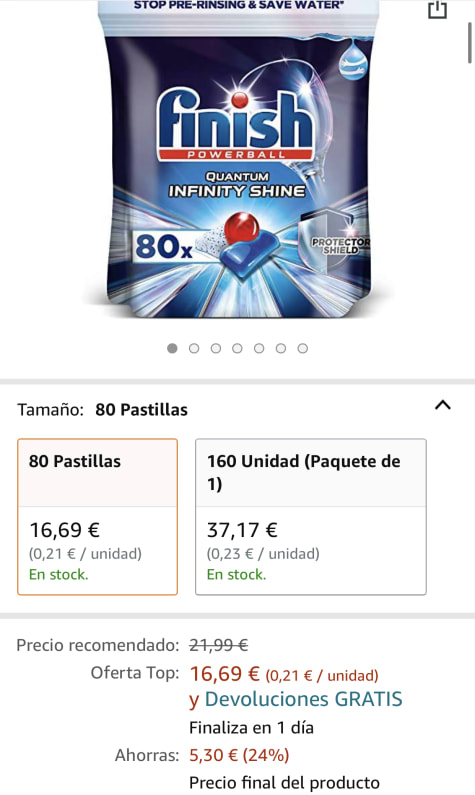Viewport: 475px width, 795px height.
Task: Open the Finish product image
Action: 238,159
